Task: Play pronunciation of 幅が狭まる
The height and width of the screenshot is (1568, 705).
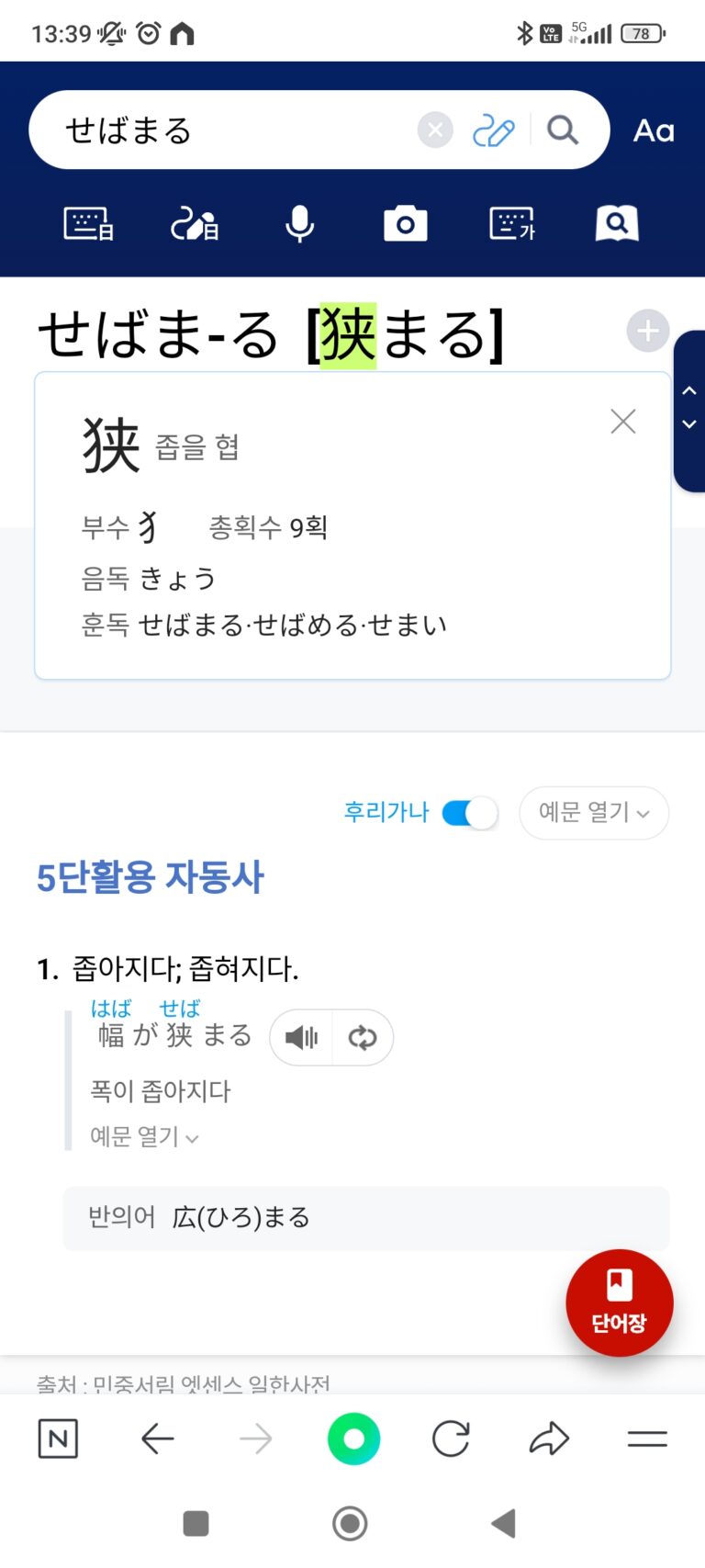Action: (x=301, y=1038)
